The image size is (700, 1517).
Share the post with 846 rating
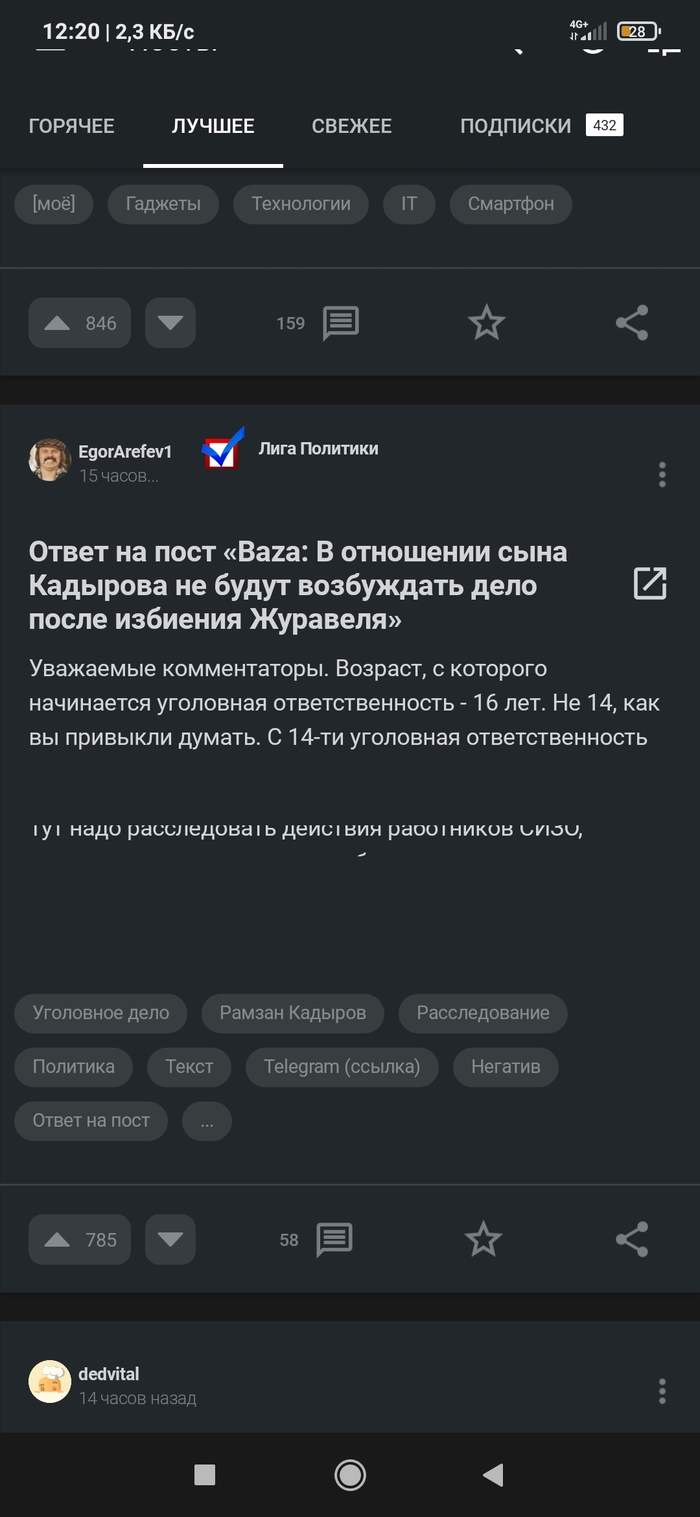tap(631, 323)
